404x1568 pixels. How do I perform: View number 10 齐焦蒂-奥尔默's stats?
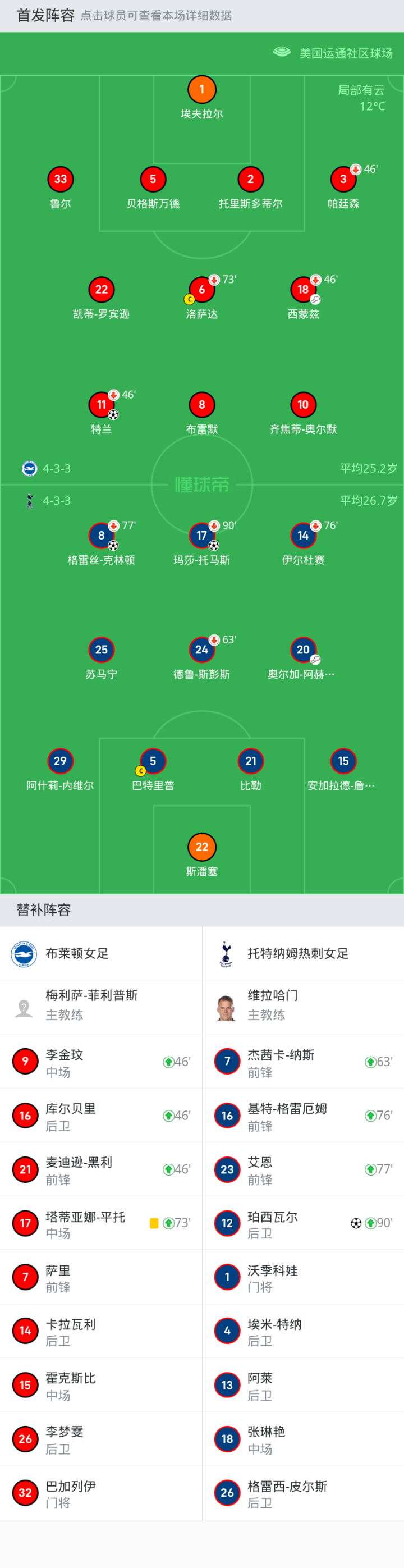[303, 405]
